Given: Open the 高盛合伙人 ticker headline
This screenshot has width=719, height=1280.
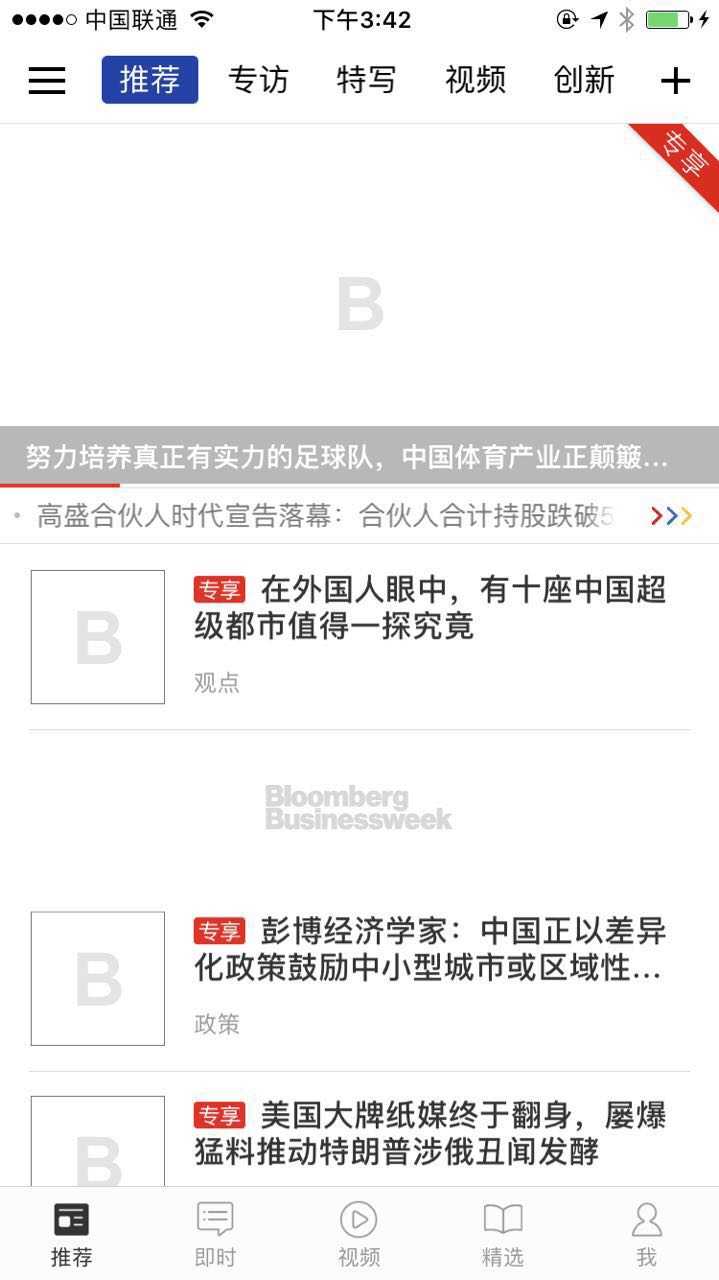Looking at the screenshot, I should coord(325,516).
